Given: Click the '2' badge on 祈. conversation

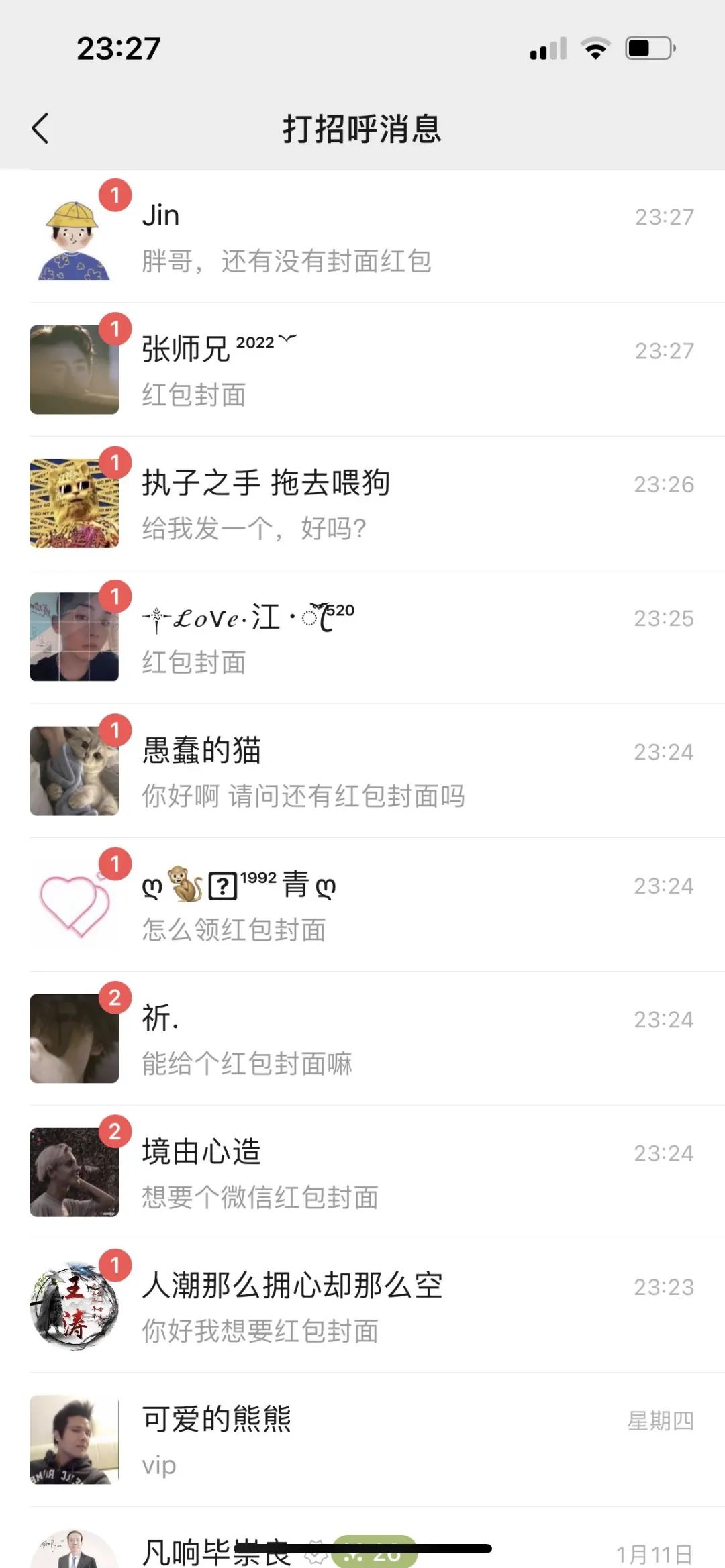Looking at the screenshot, I should click(115, 999).
